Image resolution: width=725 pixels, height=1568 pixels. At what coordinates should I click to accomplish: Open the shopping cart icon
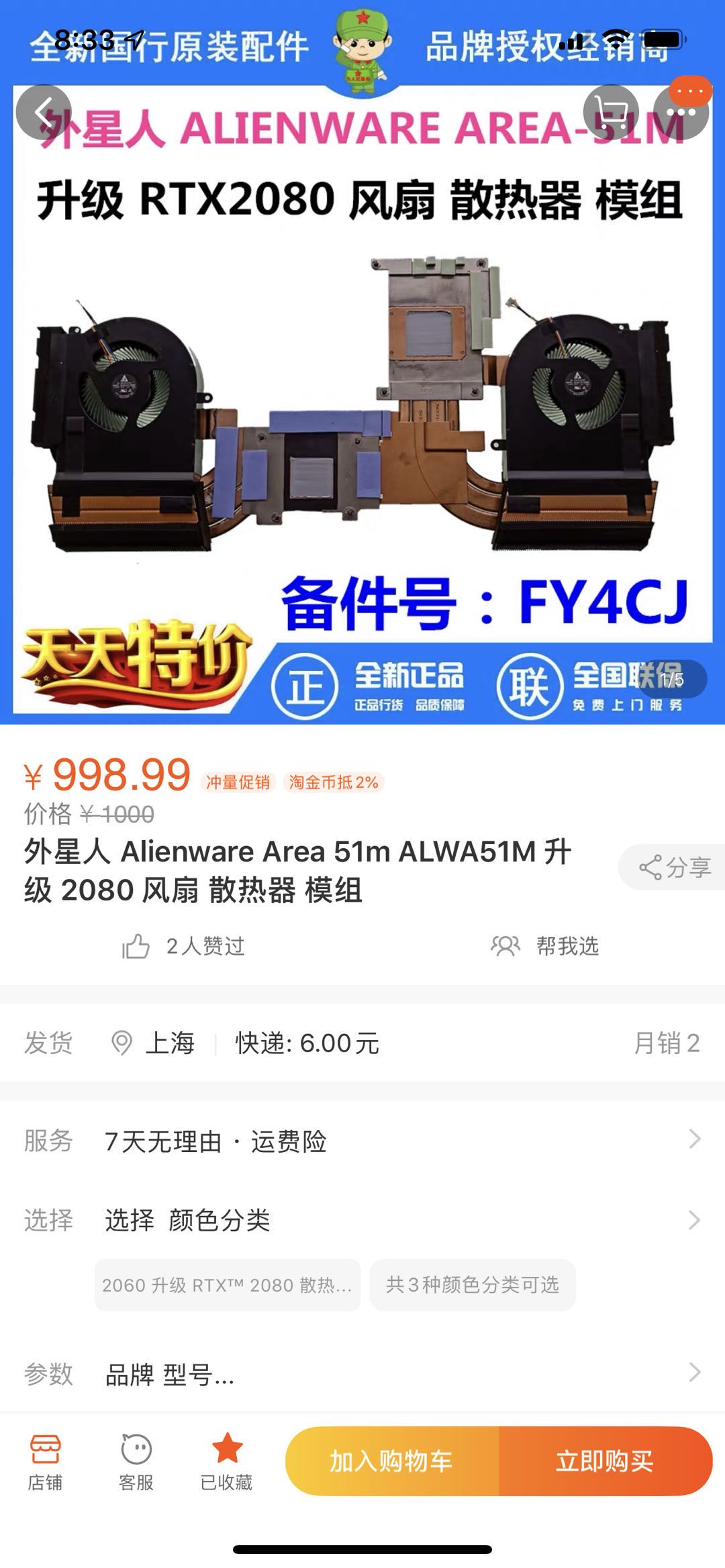[611, 112]
